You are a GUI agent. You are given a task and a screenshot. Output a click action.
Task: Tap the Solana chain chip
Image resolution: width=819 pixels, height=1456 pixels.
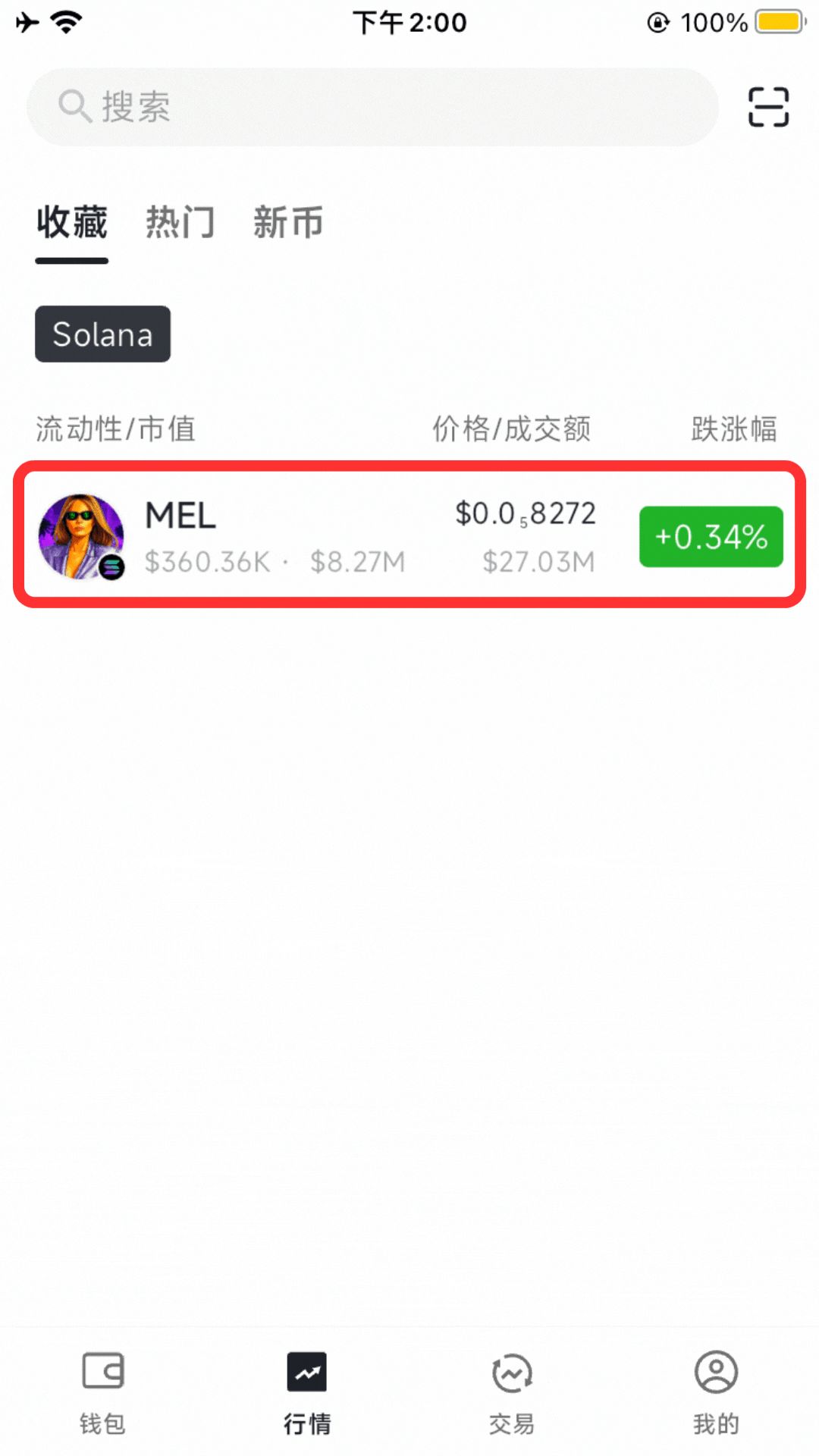click(x=102, y=334)
